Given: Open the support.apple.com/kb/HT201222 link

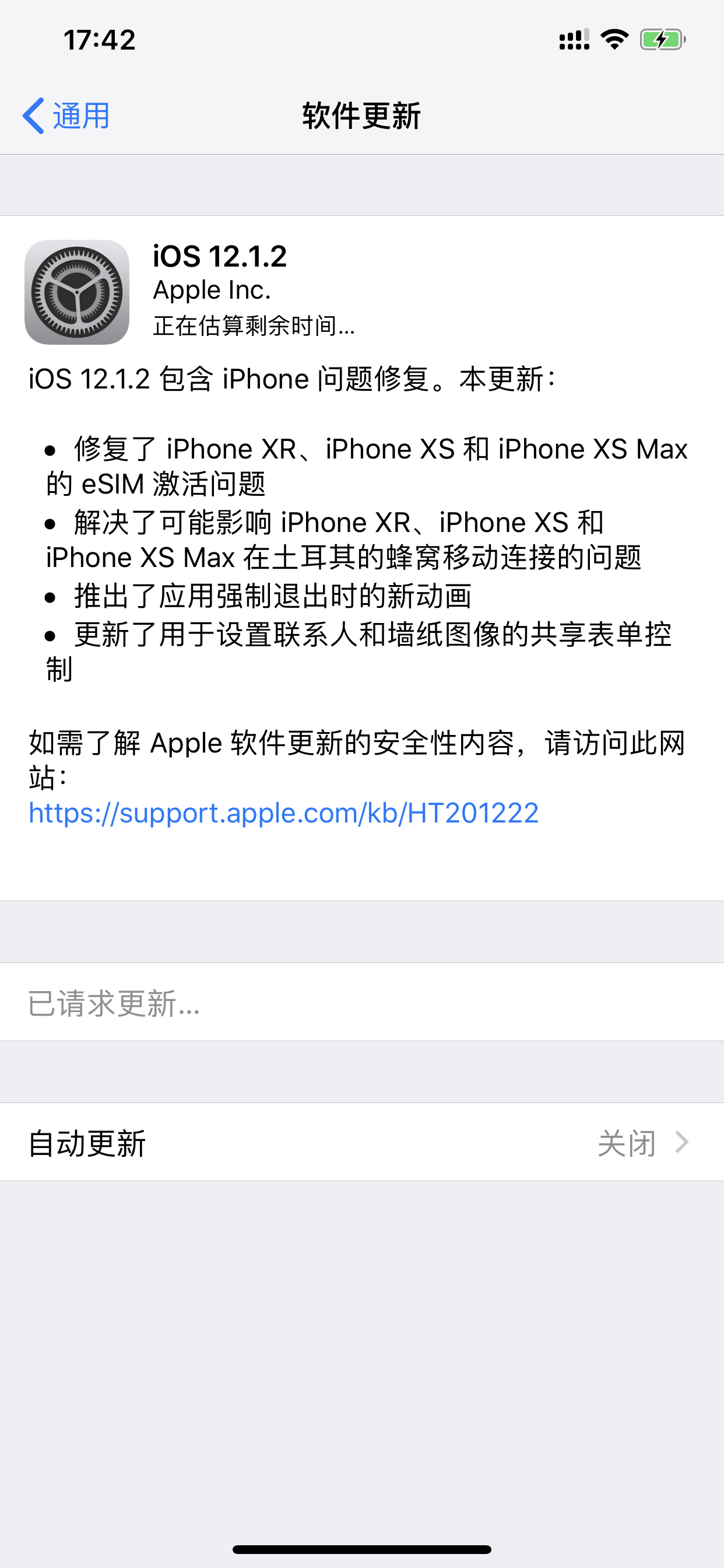Looking at the screenshot, I should coord(283,813).
